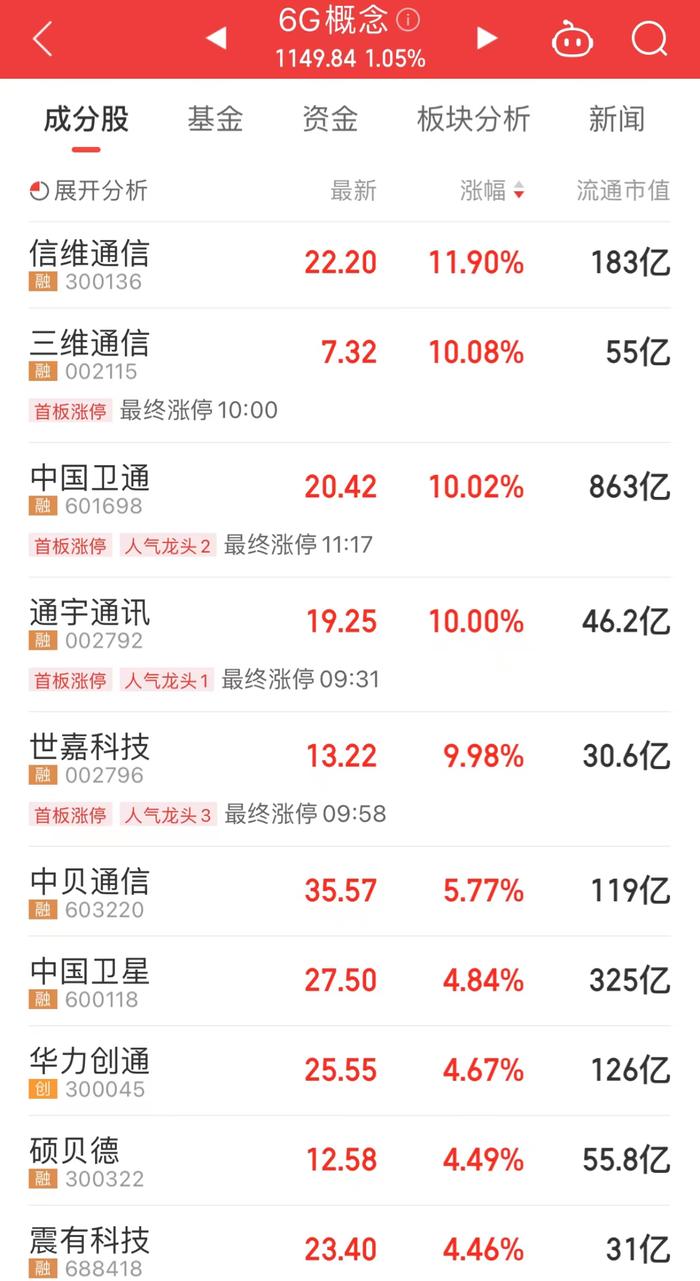Switch to the 板块分析 tab

473,119
